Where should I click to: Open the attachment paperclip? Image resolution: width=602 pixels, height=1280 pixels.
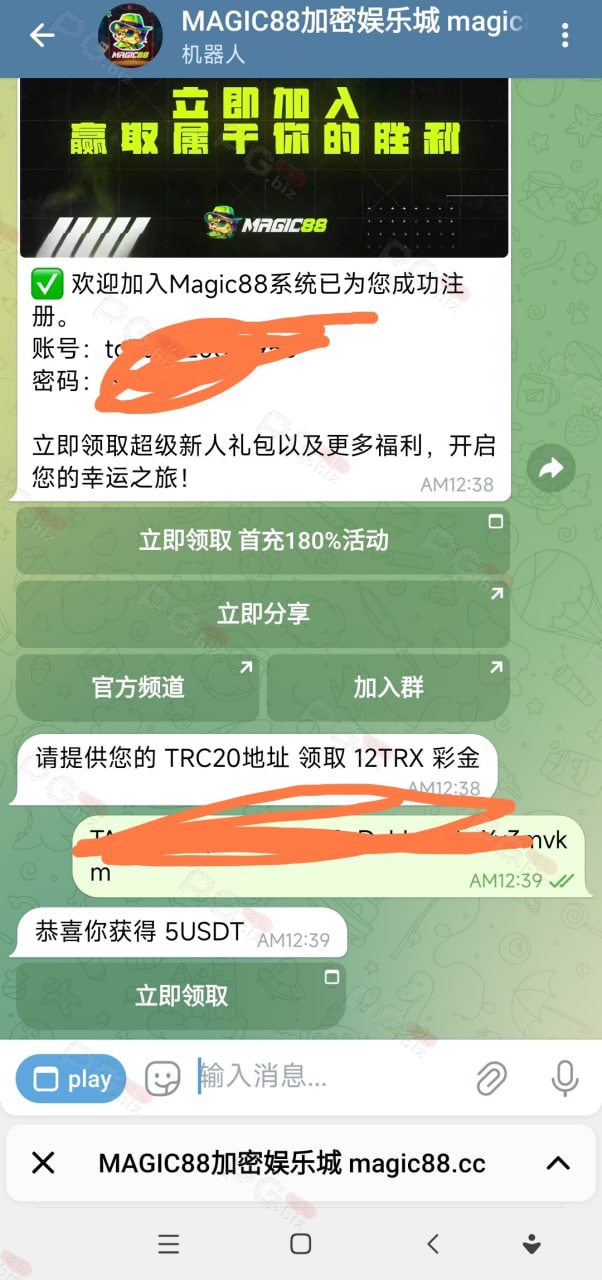[x=491, y=1078]
